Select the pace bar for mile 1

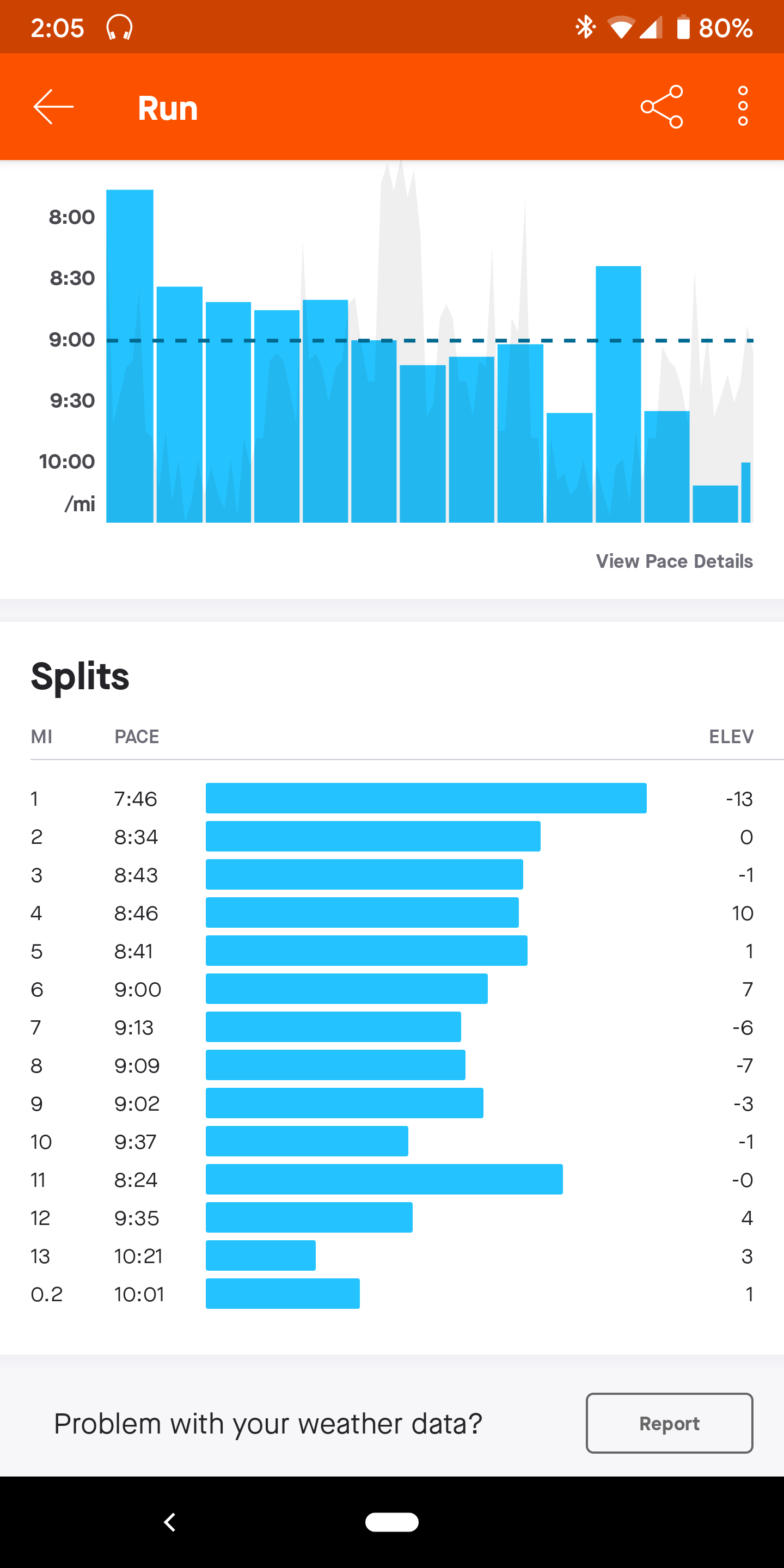coord(426,798)
